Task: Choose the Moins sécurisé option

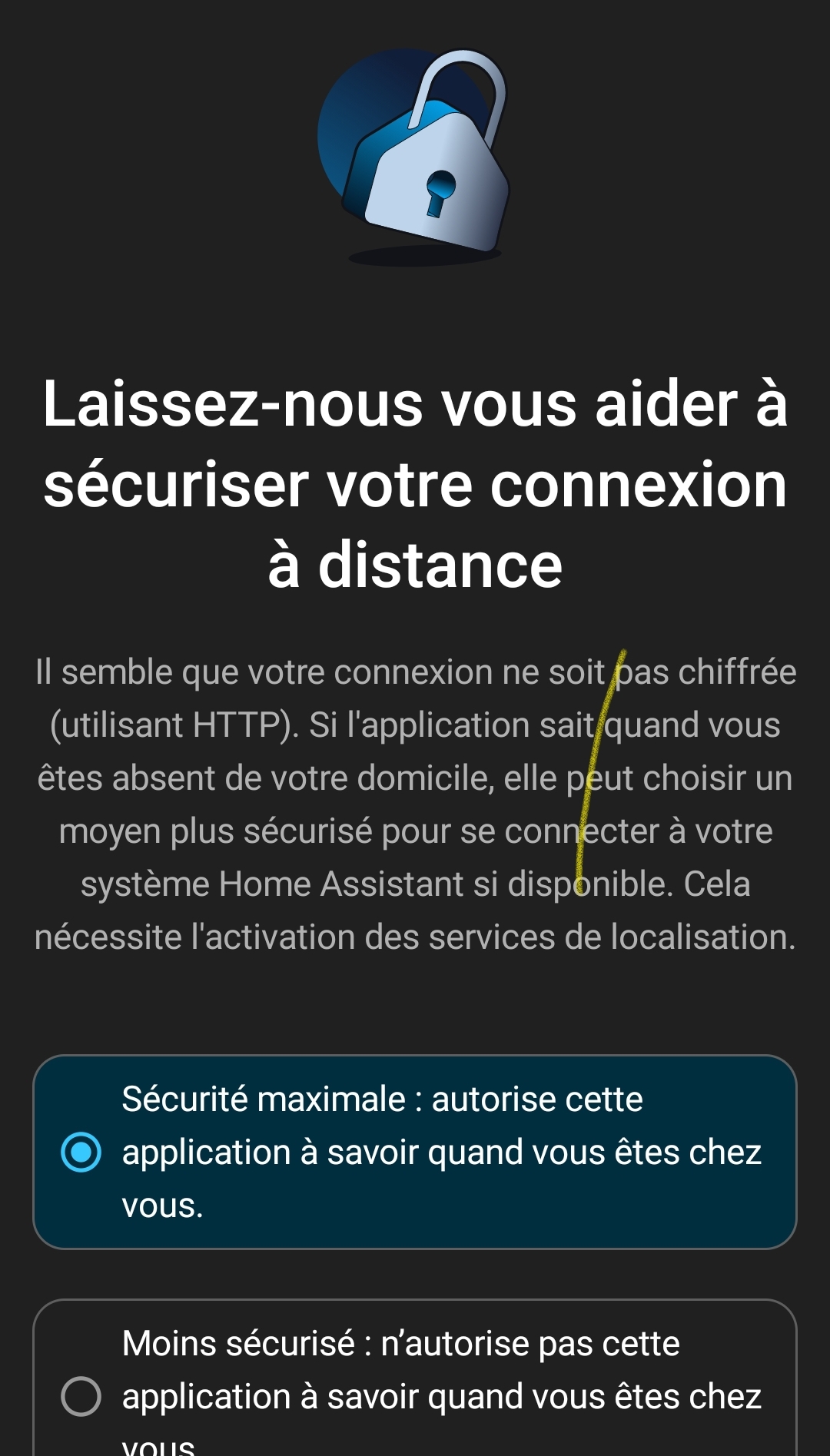Action: 81,1395
